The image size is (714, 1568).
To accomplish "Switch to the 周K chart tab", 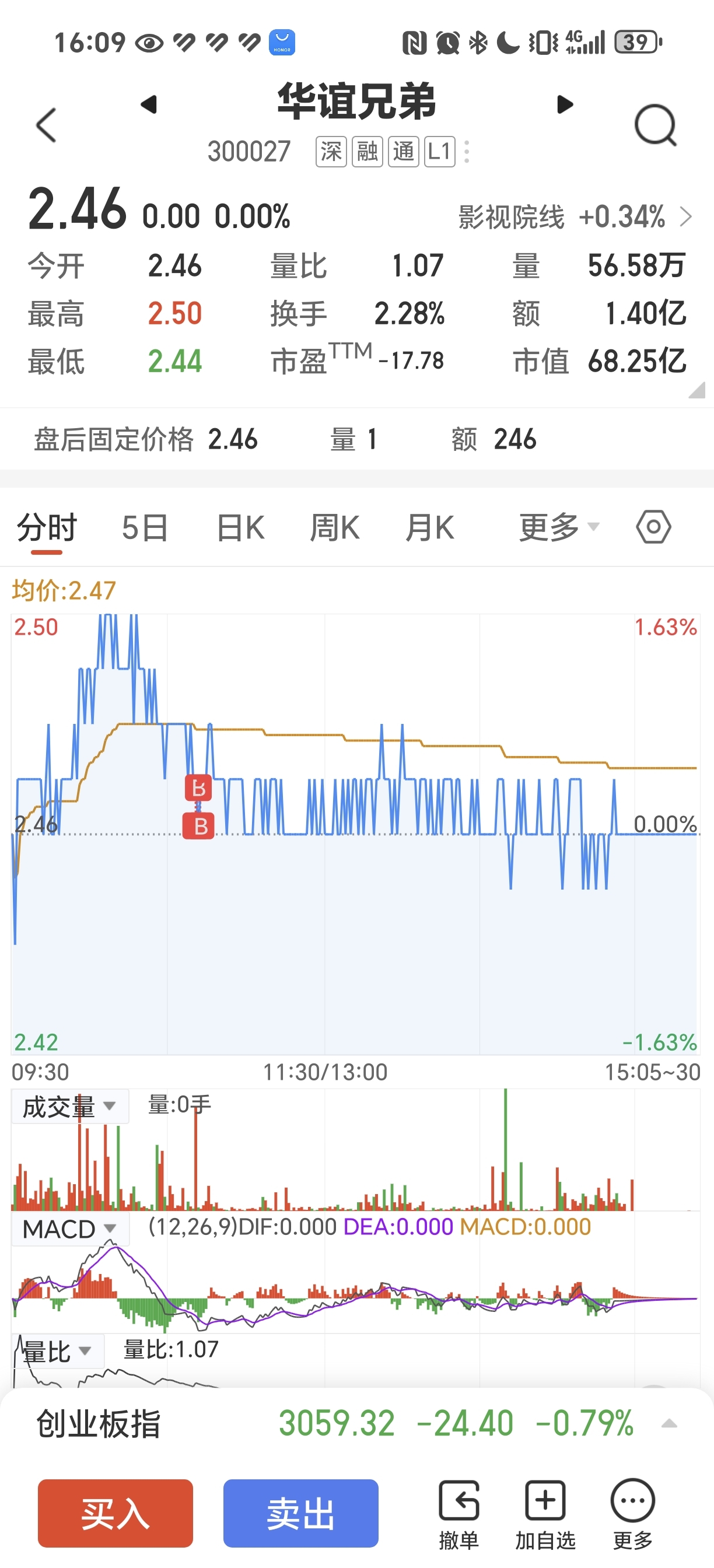I will (x=335, y=527).
